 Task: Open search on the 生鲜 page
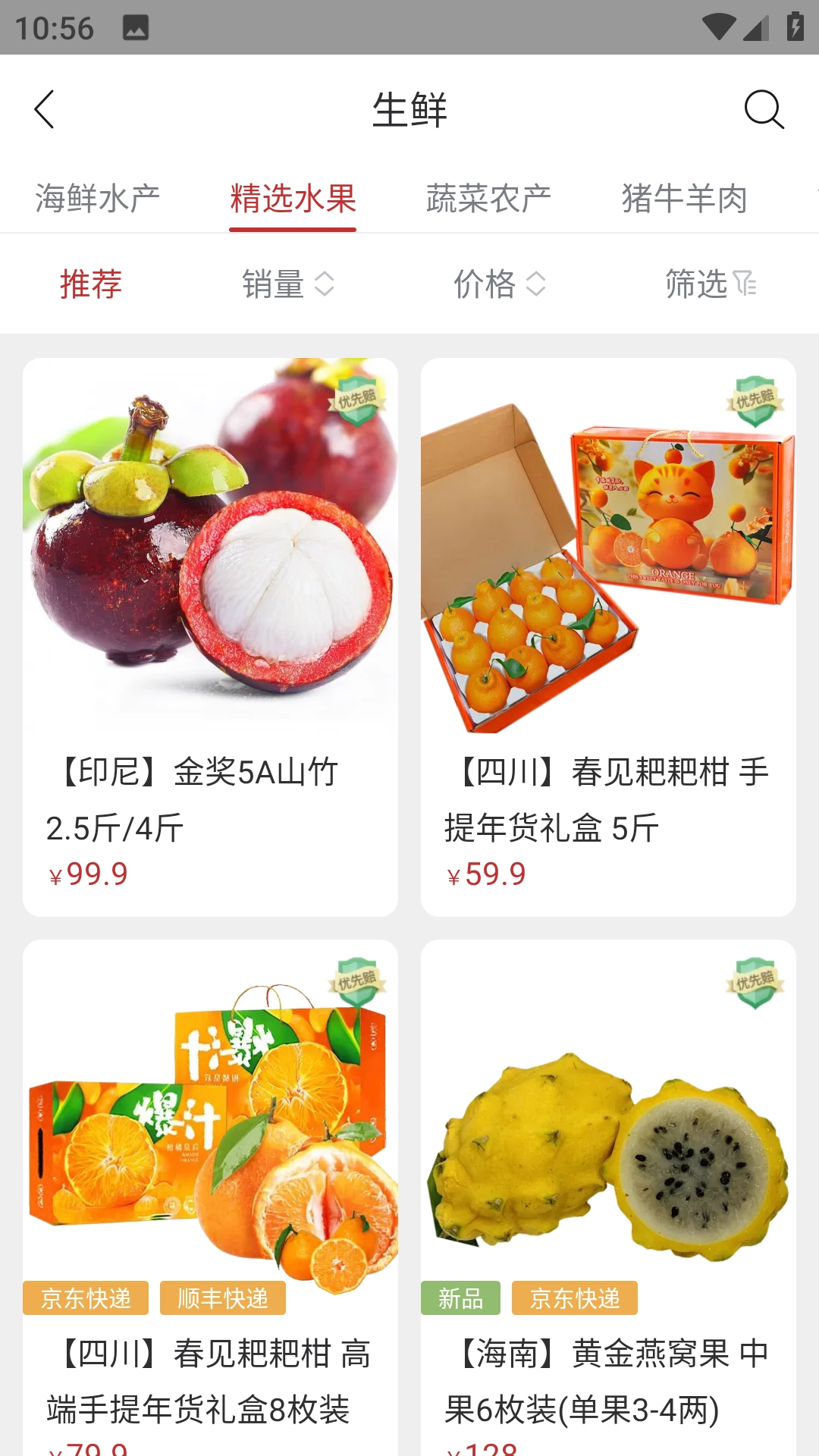point(765,109)
